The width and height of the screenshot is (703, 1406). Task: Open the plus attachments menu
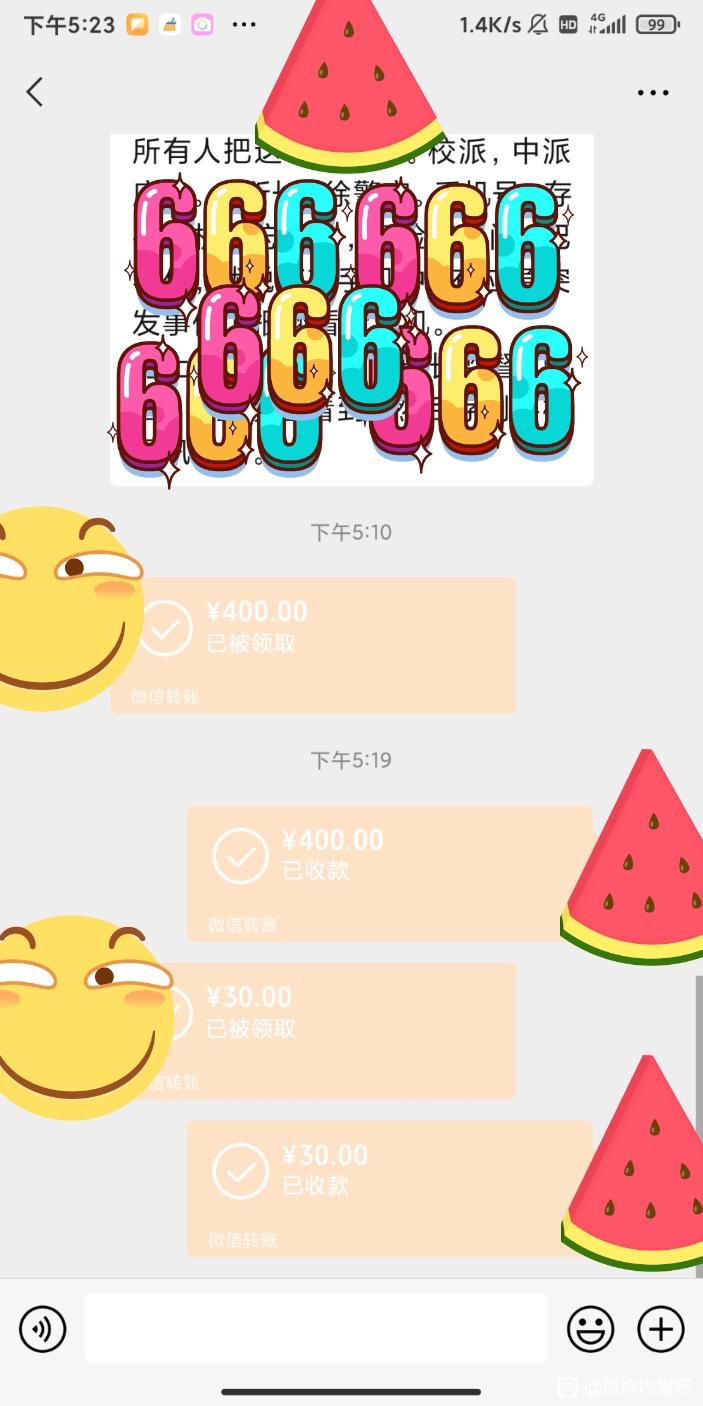(x=661, y=1329)
